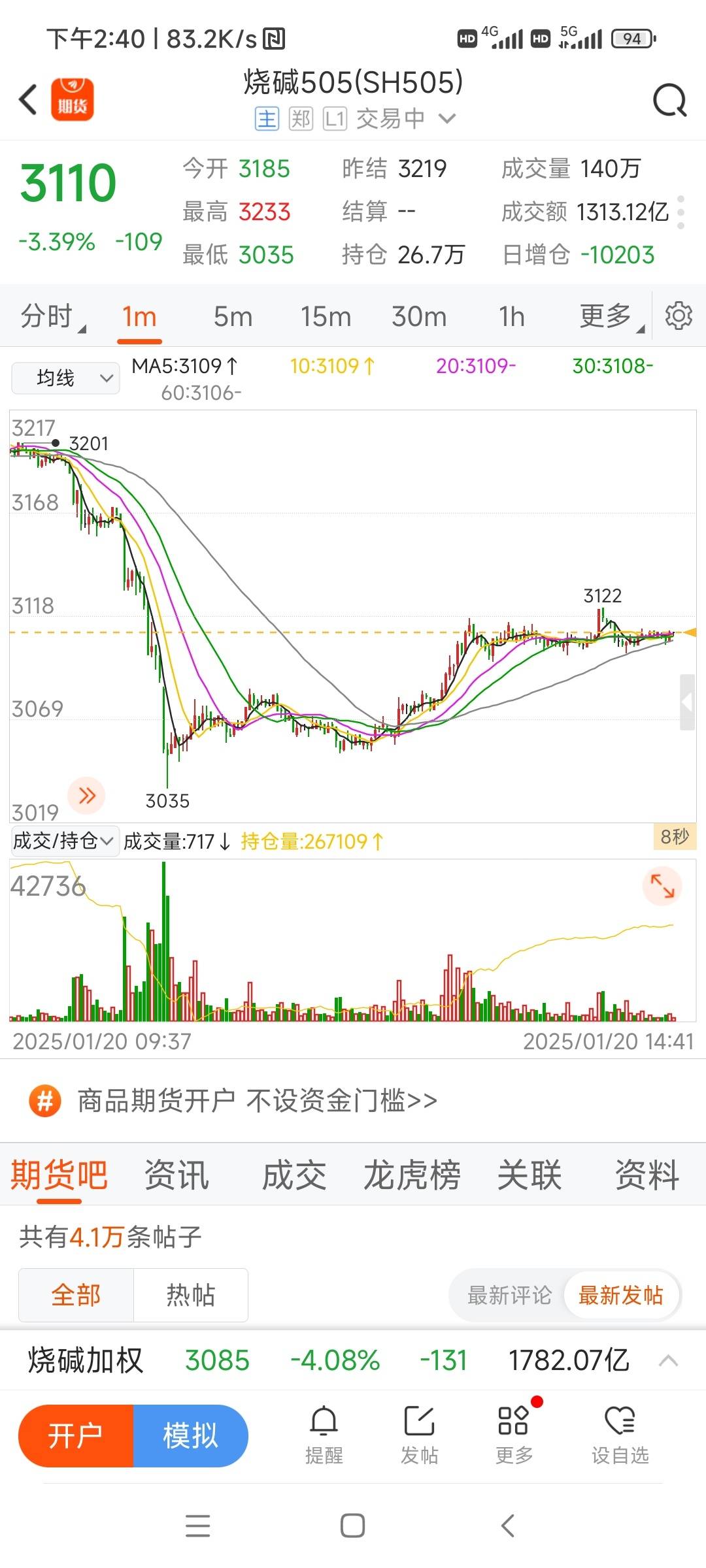This screenshot has height=1568, width=706.
Task: Filter posts by 热帖
Action: coord(190,1295)
